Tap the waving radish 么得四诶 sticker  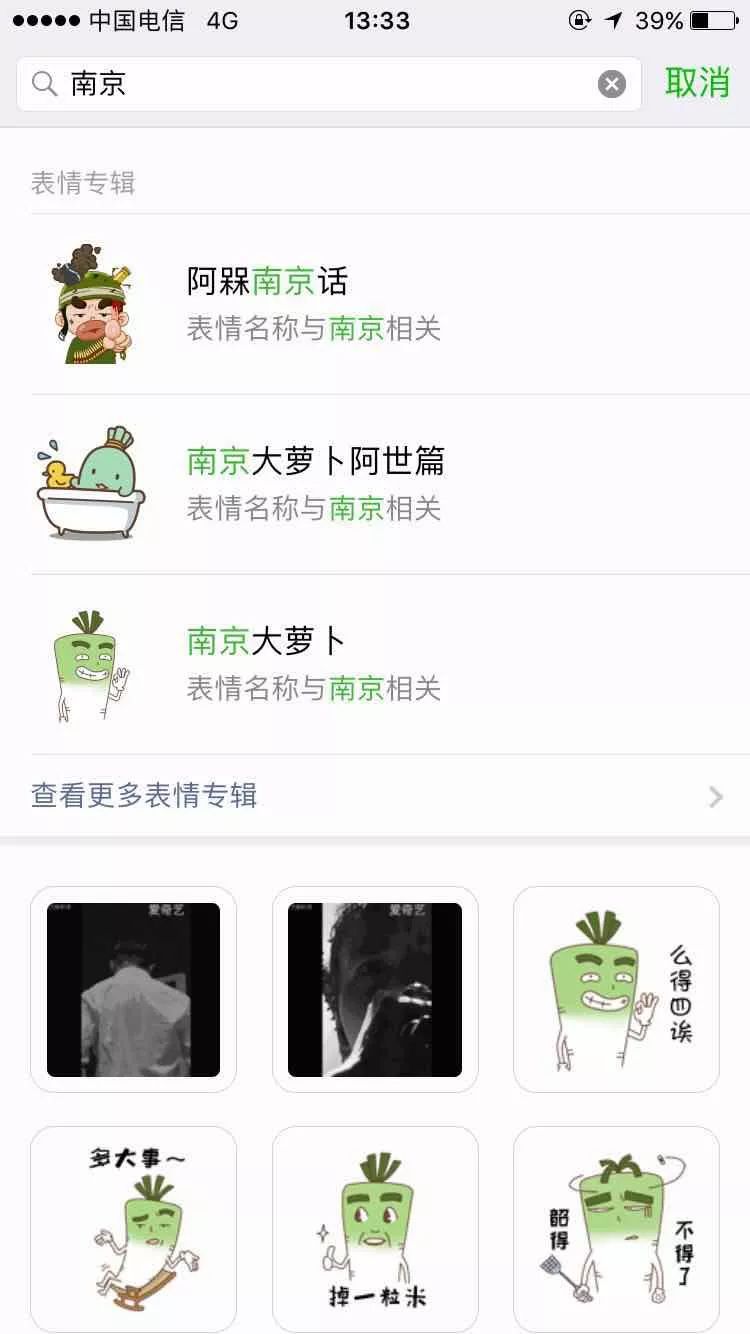point(616,989)
